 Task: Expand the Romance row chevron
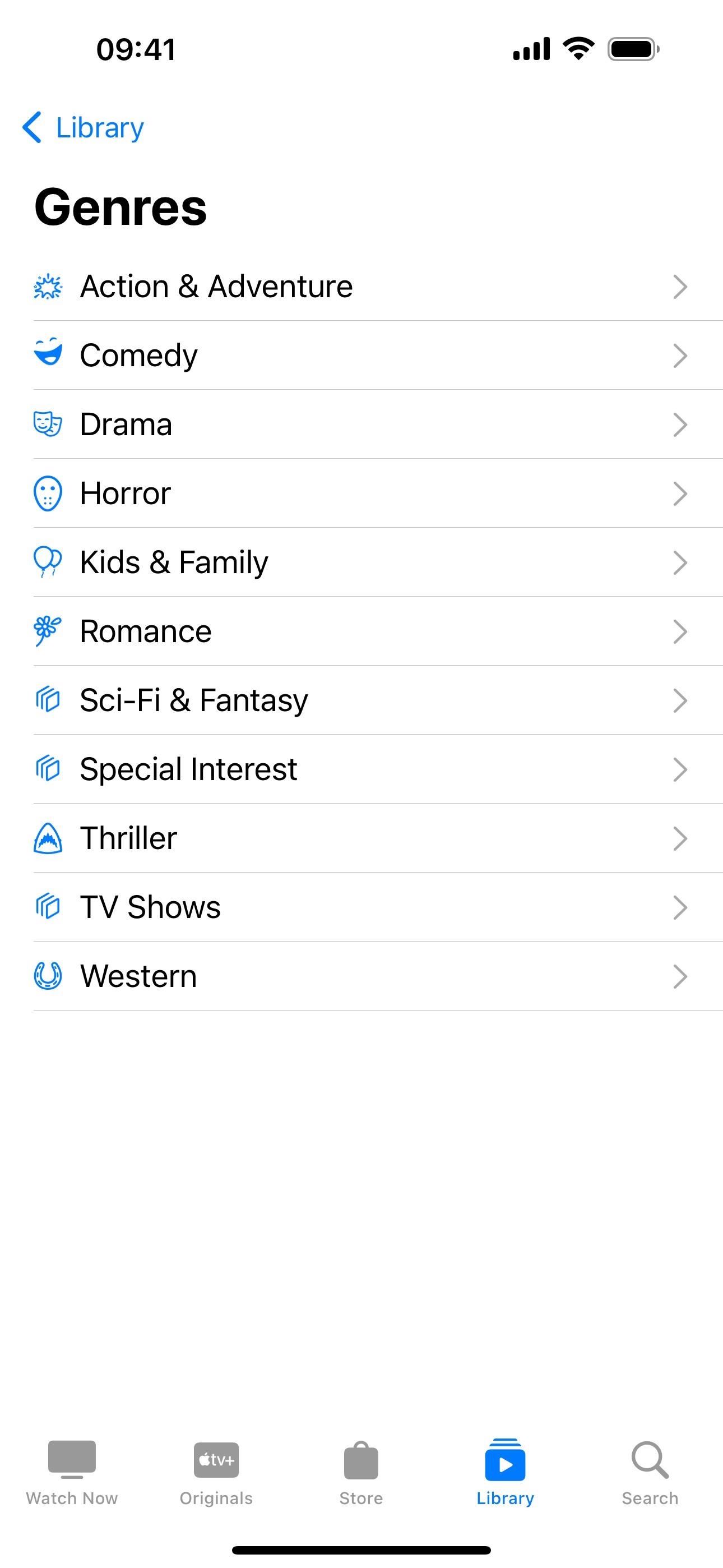point(680,630)
